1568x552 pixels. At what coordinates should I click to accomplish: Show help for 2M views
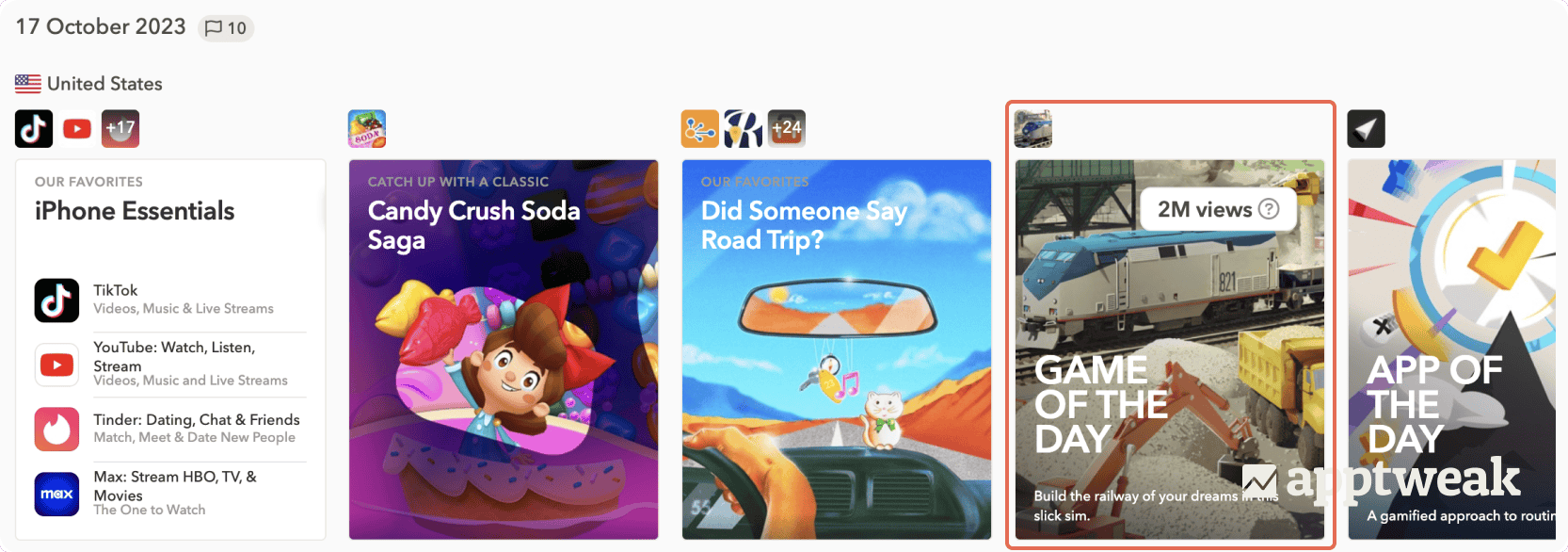coord(1269,209)
